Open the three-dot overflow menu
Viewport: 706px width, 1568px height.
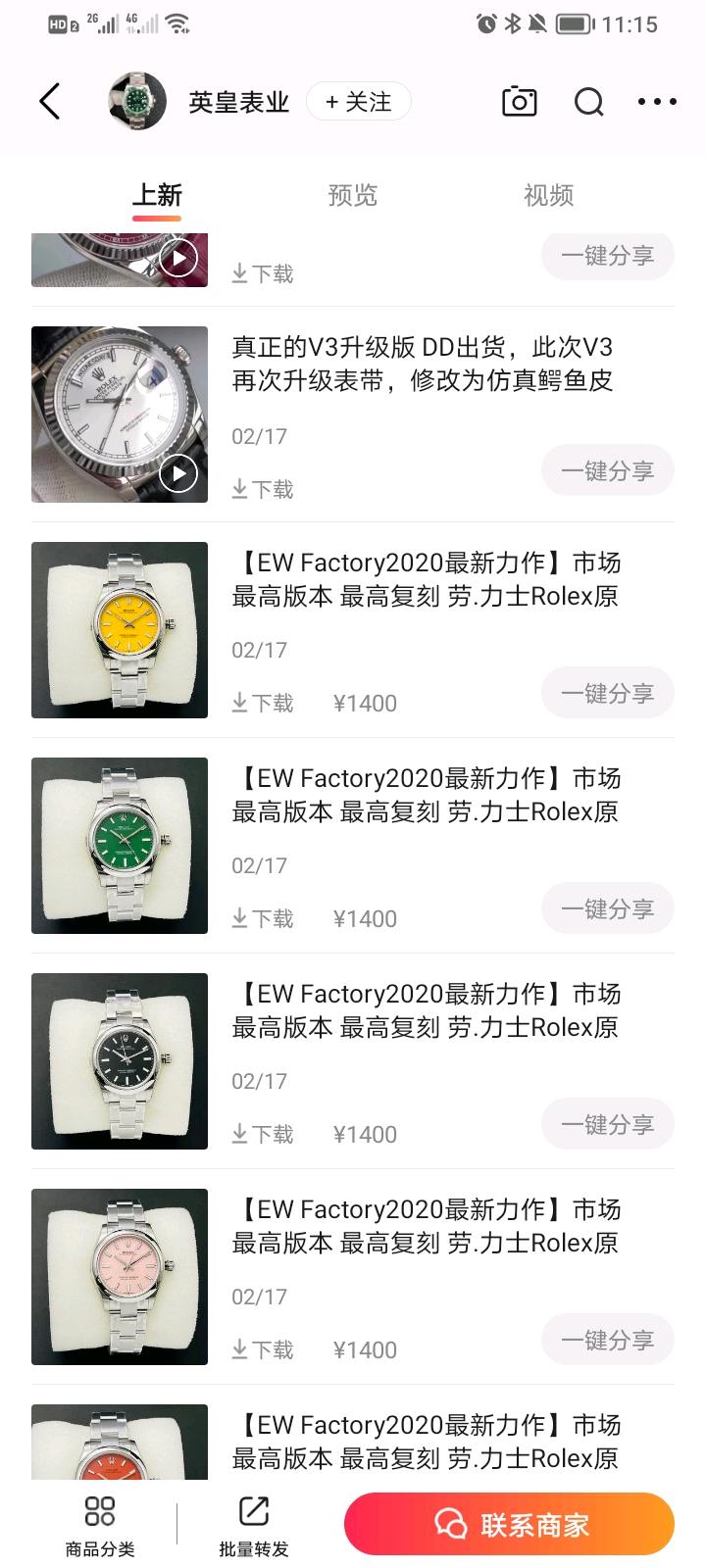(x=657, y=102)
